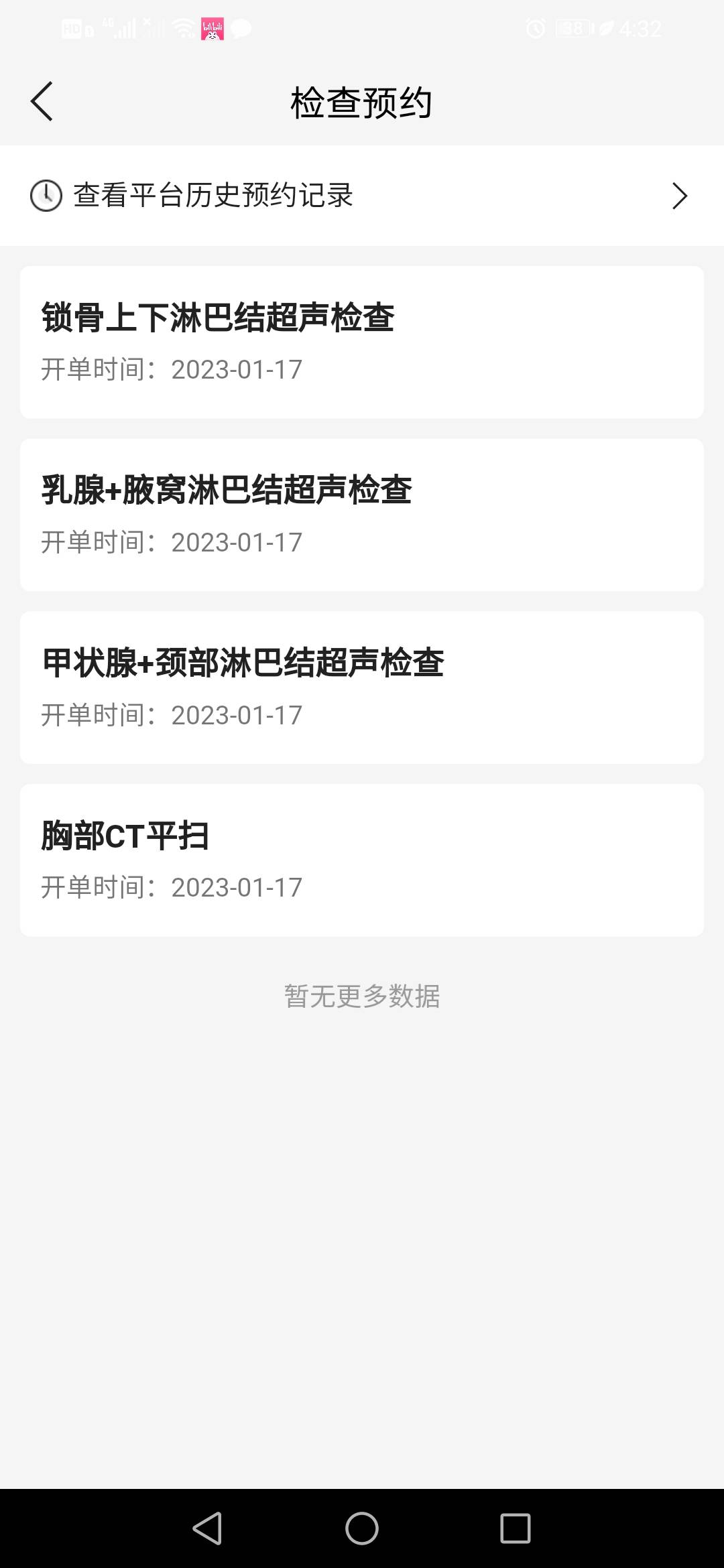Click the 检查预约 page title
The height and width of the screenshot is (1568, 724).
[x=362, y=102]
